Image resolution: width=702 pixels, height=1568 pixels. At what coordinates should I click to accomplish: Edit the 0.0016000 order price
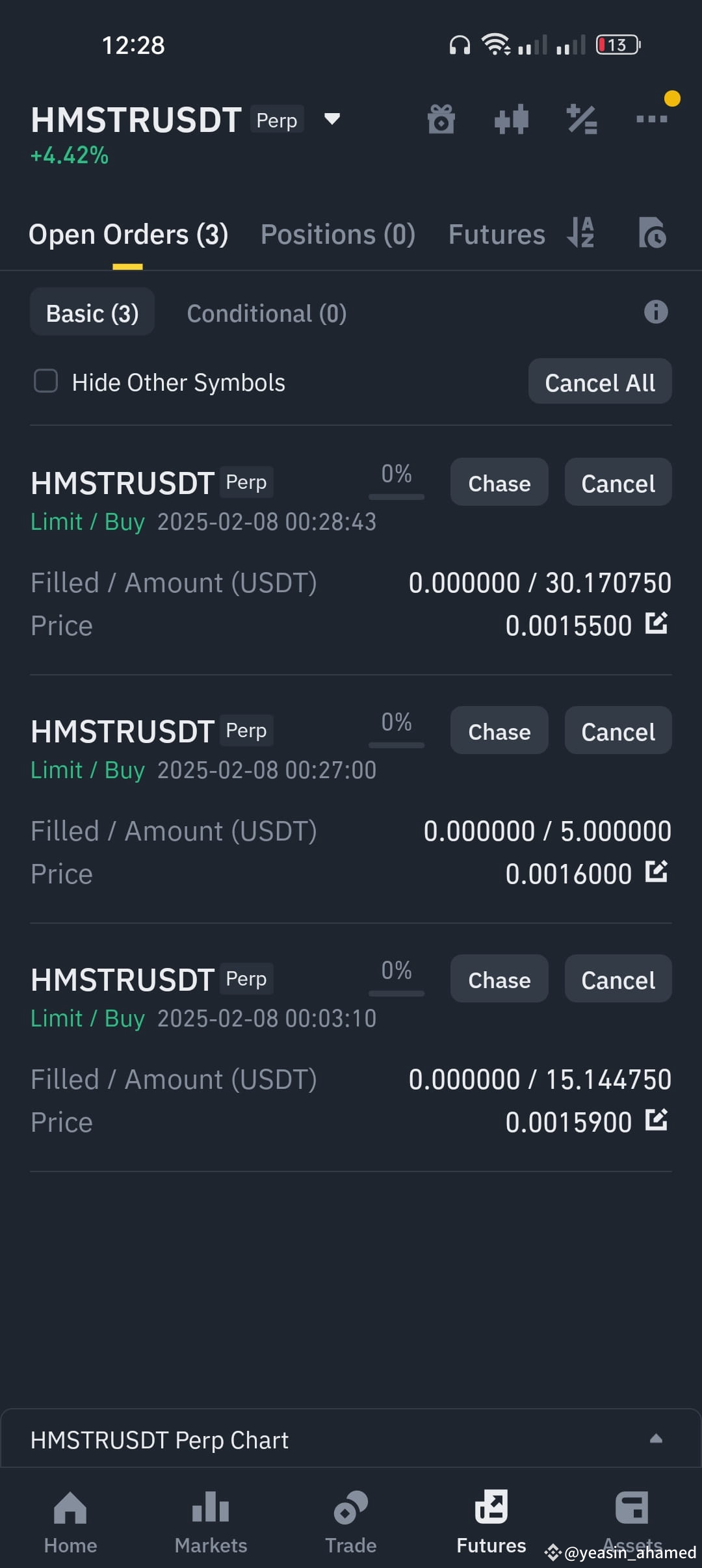click(656, 871)
